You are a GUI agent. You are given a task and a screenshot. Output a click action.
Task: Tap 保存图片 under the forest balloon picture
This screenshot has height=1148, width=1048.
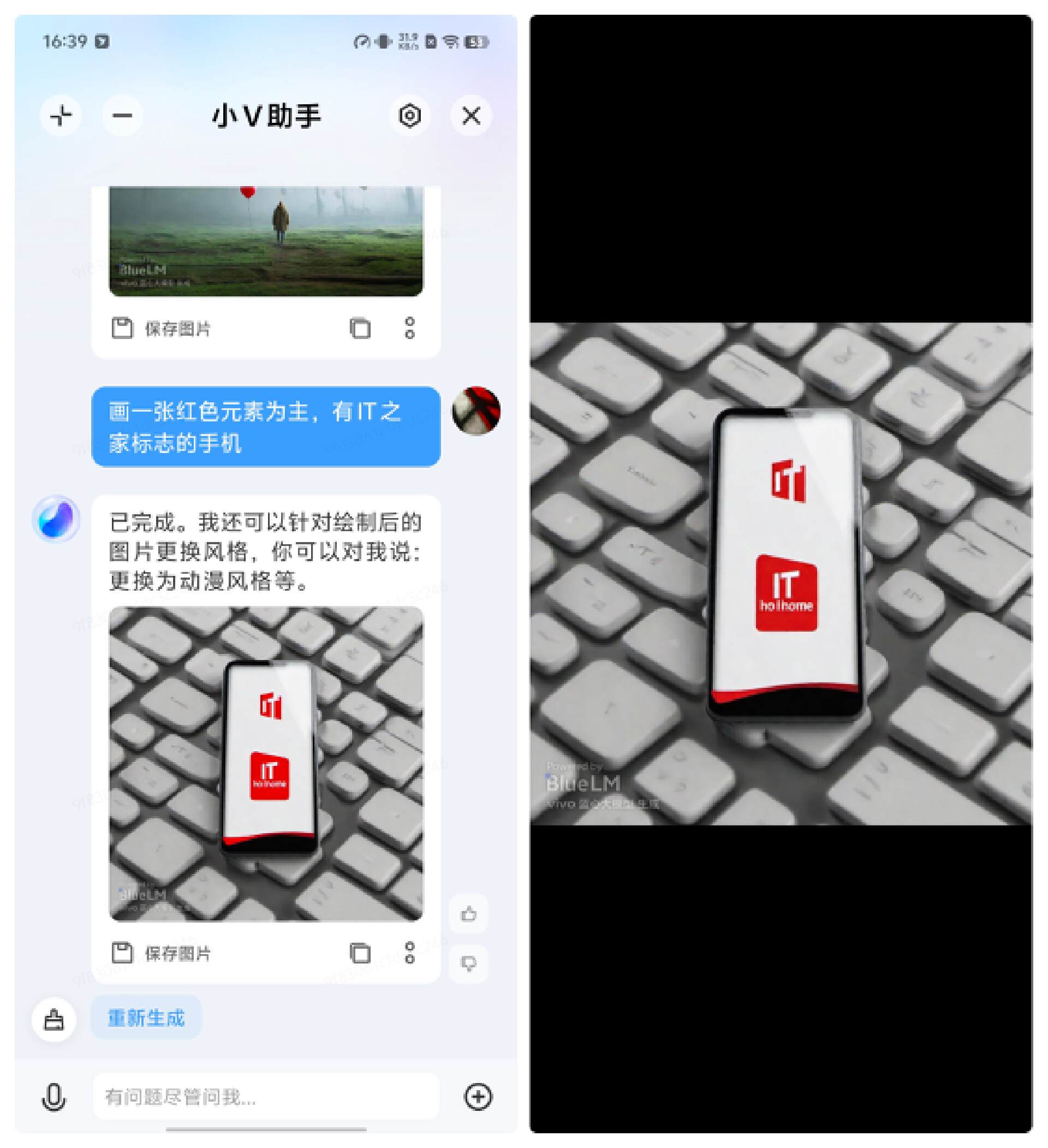pyautogui.click(x=162, y=329)
